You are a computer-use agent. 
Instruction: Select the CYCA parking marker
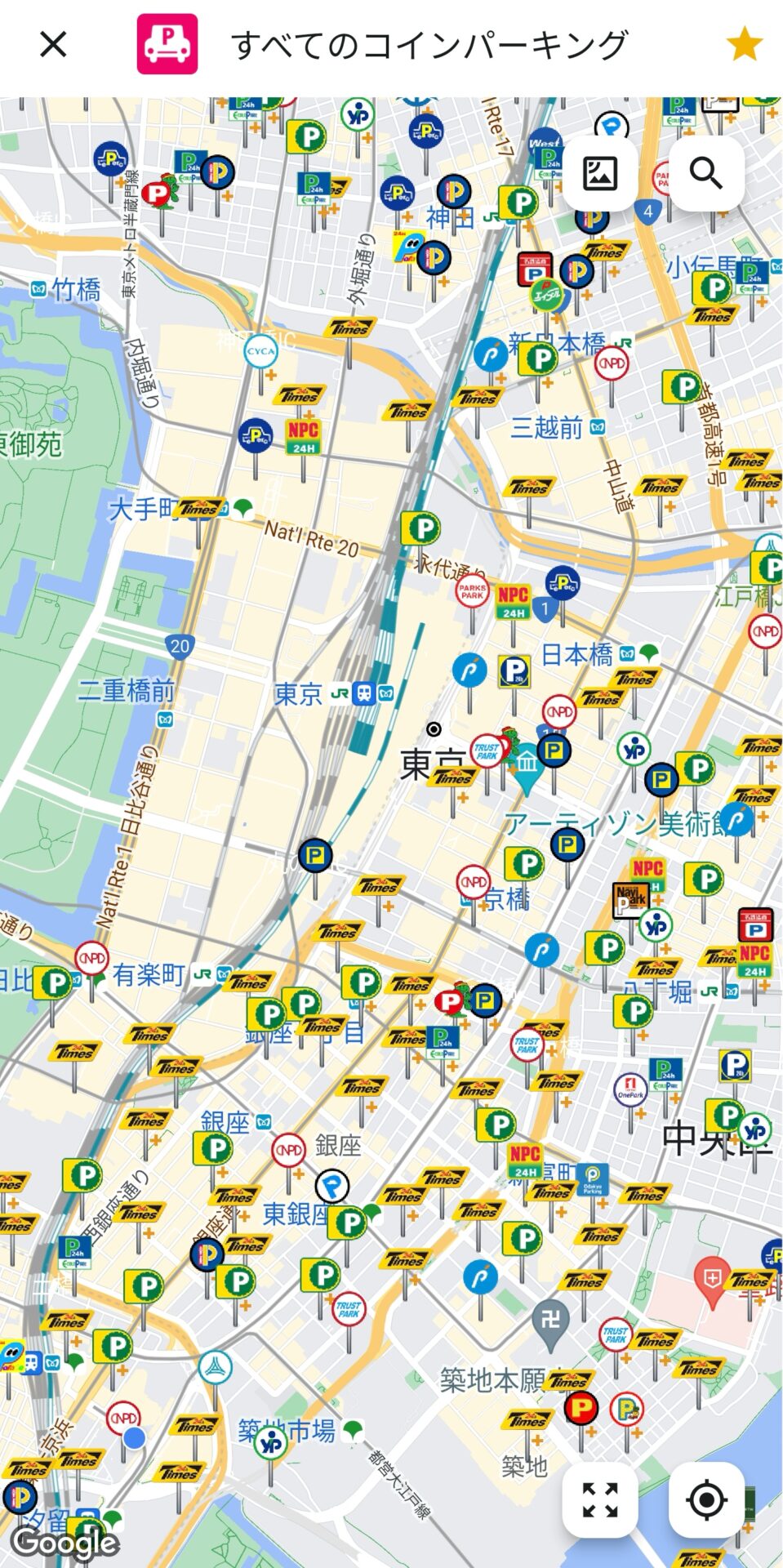[x=260, y=352]
